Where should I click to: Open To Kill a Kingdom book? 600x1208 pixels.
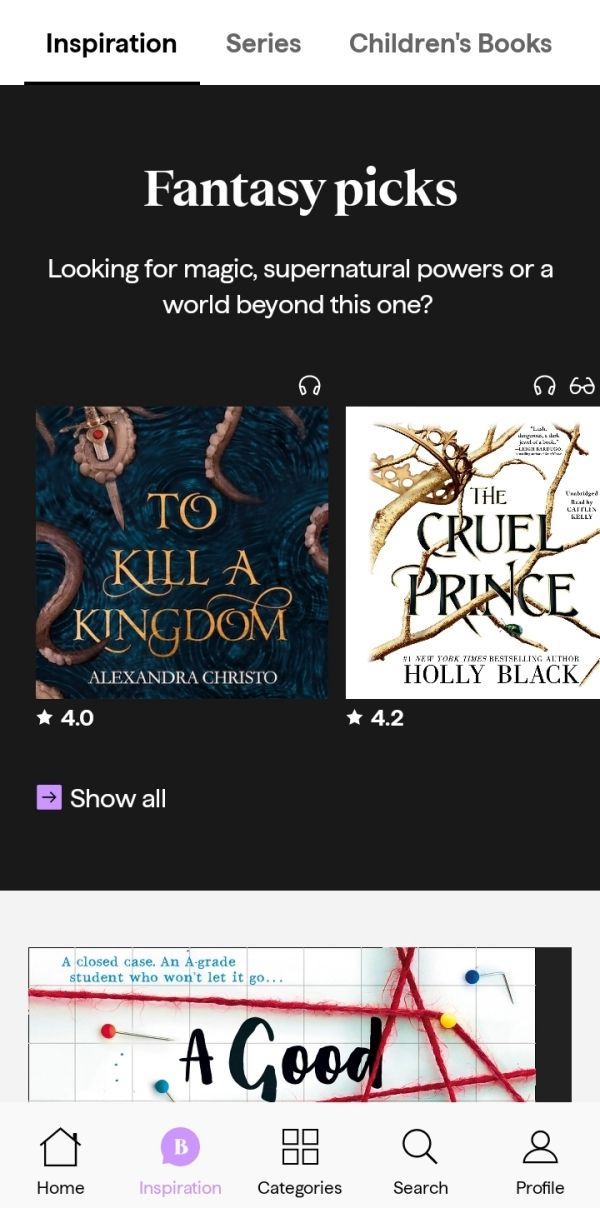pyautogui.click(x=182, y=552)
